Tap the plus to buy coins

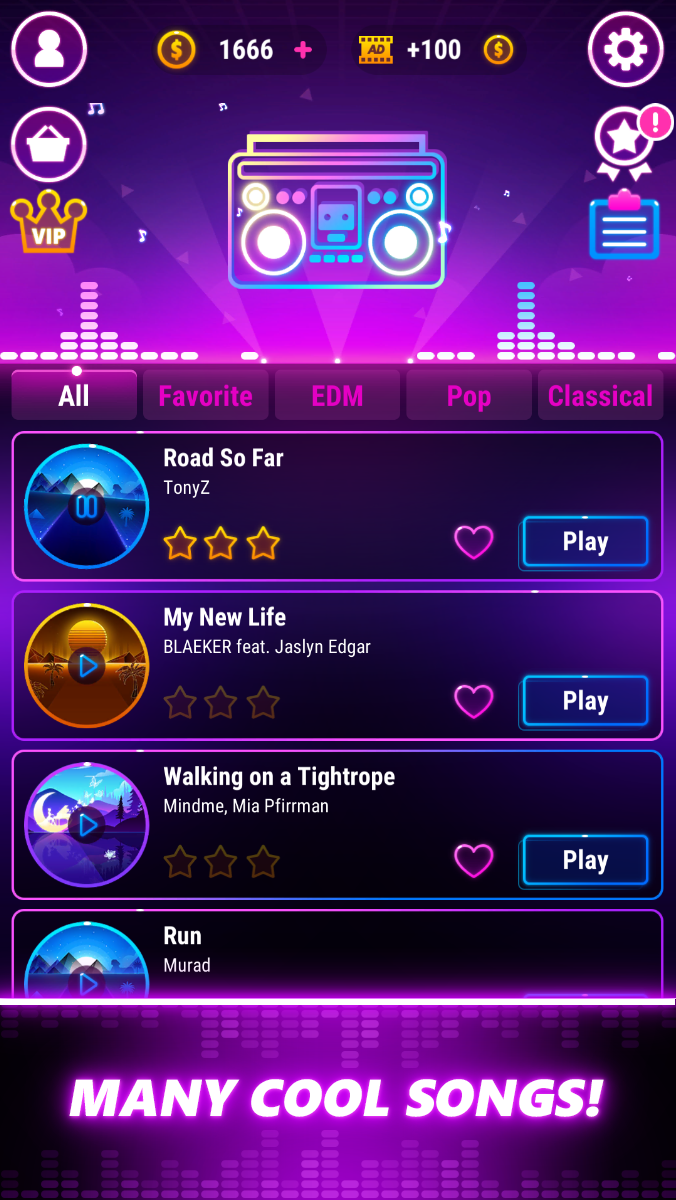click(x=303, y=50)
